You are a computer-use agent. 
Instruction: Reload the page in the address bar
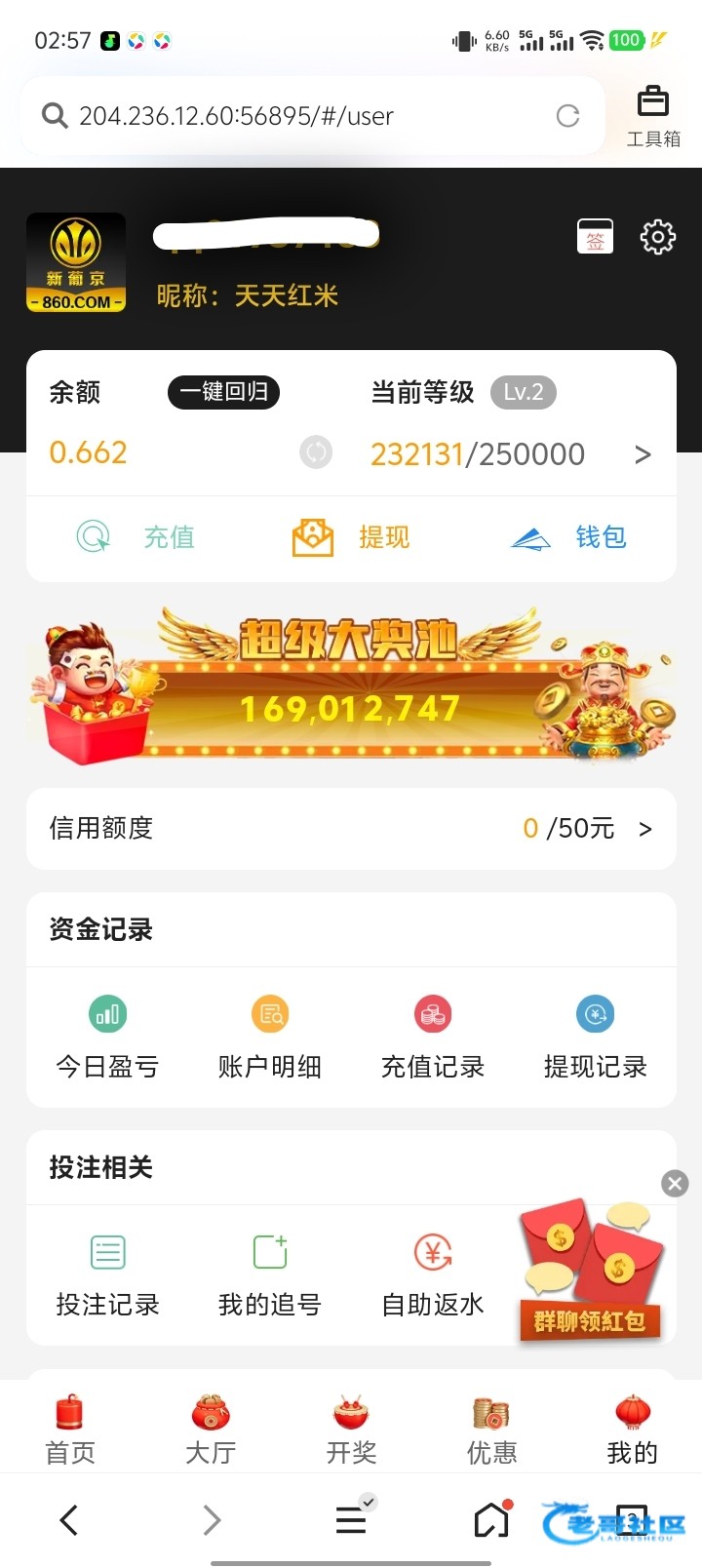pyautogui.click(x=567, y=116)
